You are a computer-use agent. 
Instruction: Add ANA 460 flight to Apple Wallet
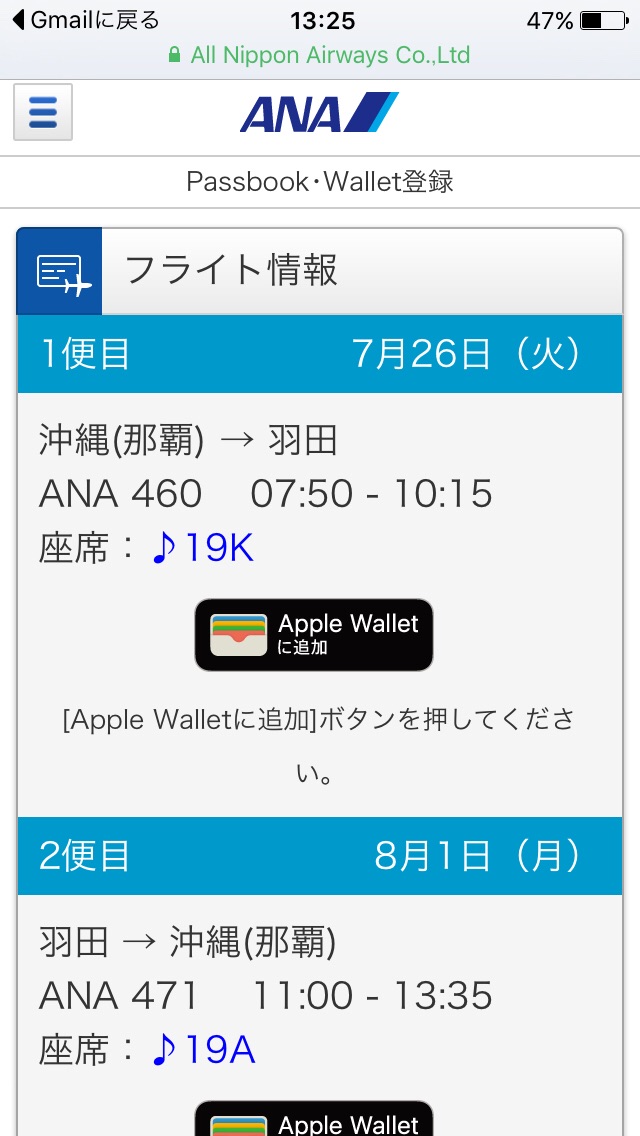[314, 635]
